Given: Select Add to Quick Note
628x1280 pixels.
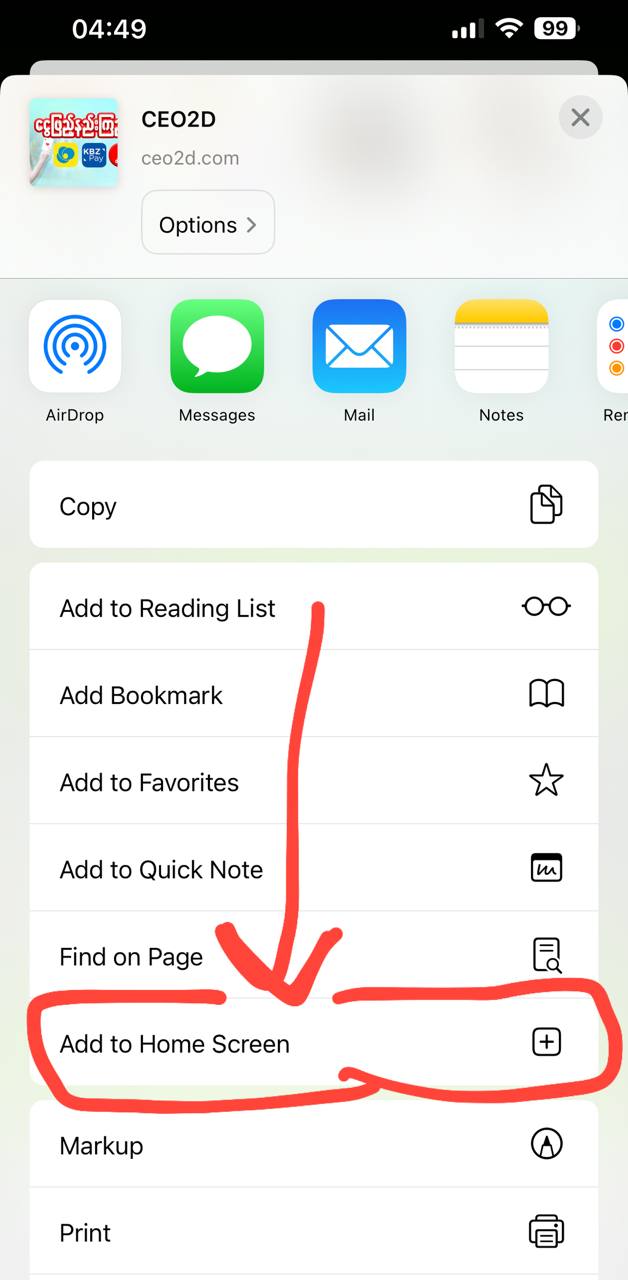Looking at the screenshot, I should (x=314, y=869).
